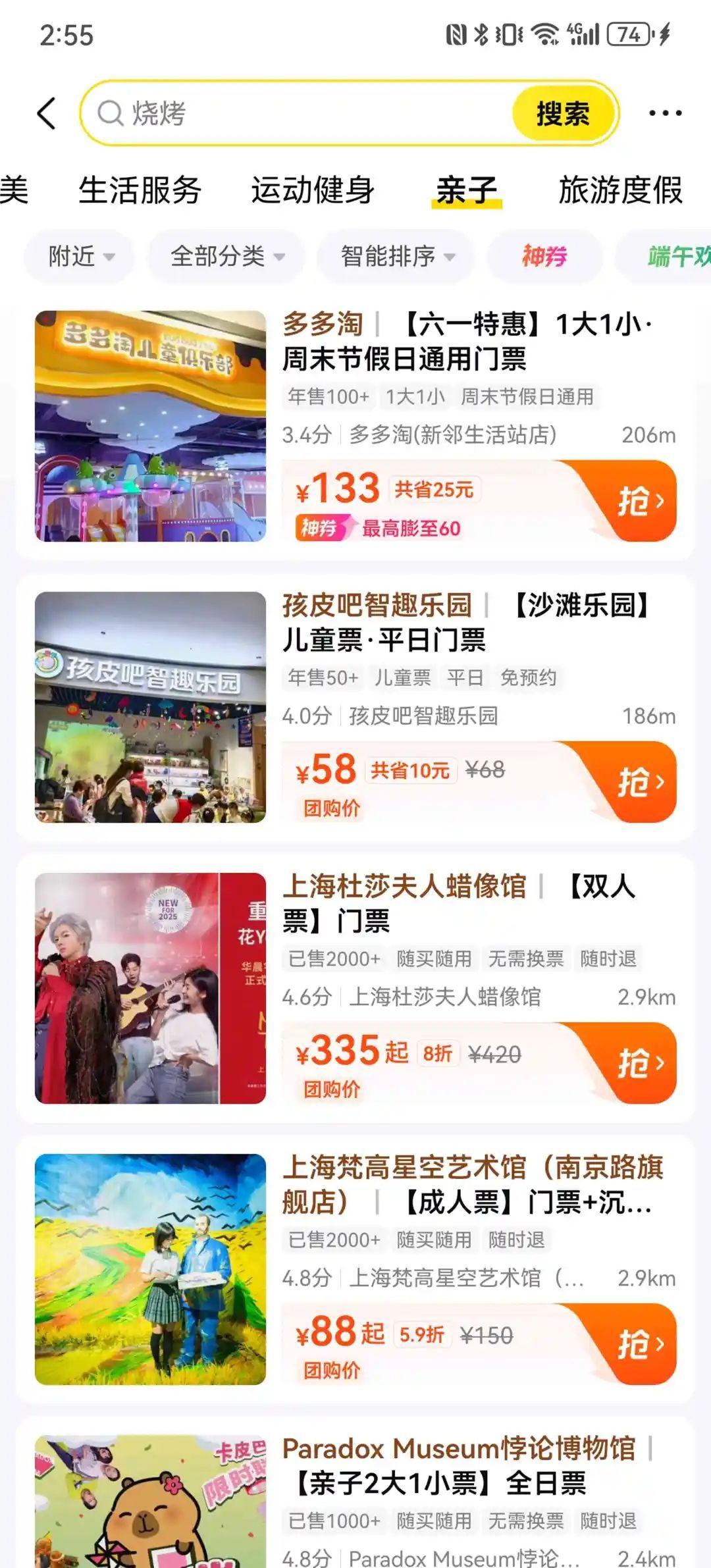This screenshot has height=1568, width=711.
Task: Switch to the 运动健身 tab
Action: tap(313, 190)
